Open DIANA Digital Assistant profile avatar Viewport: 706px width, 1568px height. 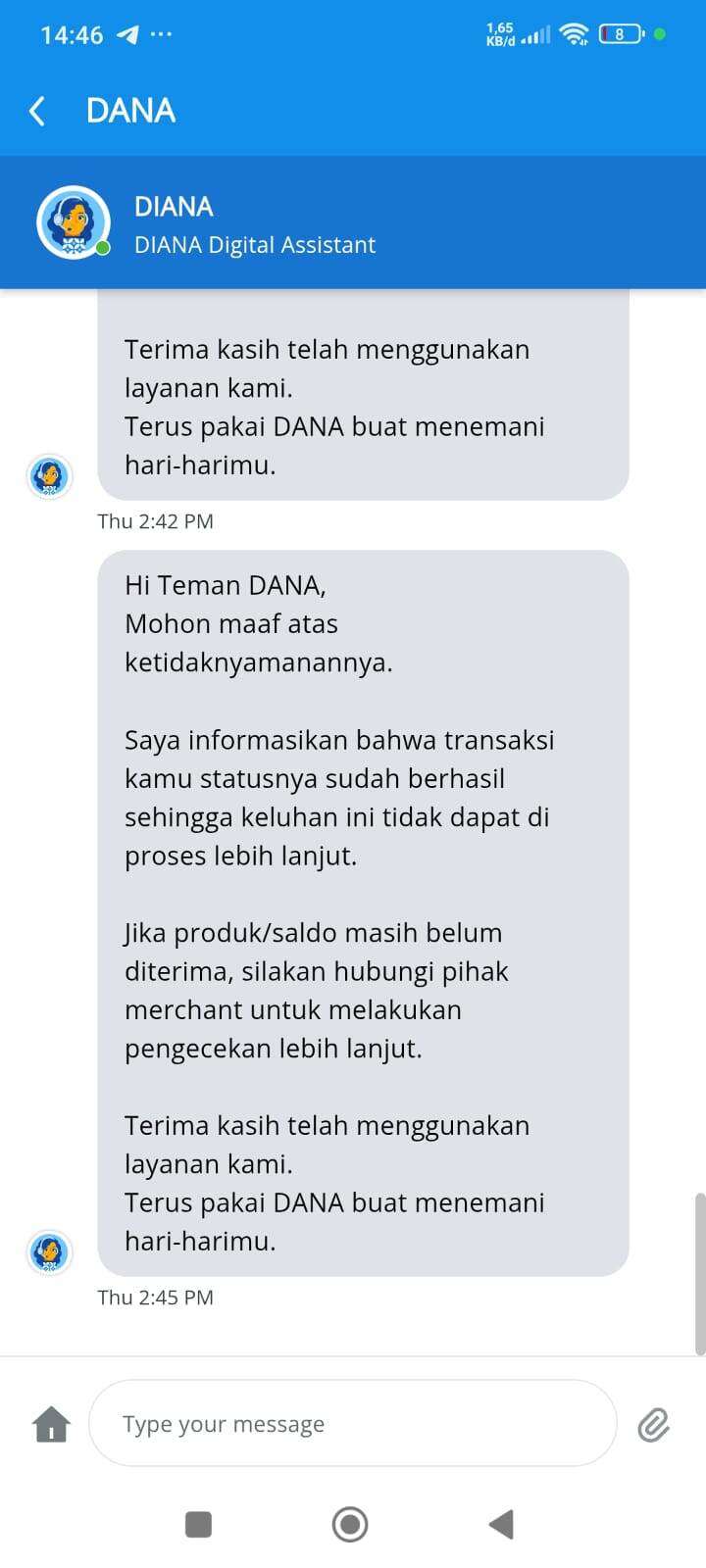(x=74, y=222)
